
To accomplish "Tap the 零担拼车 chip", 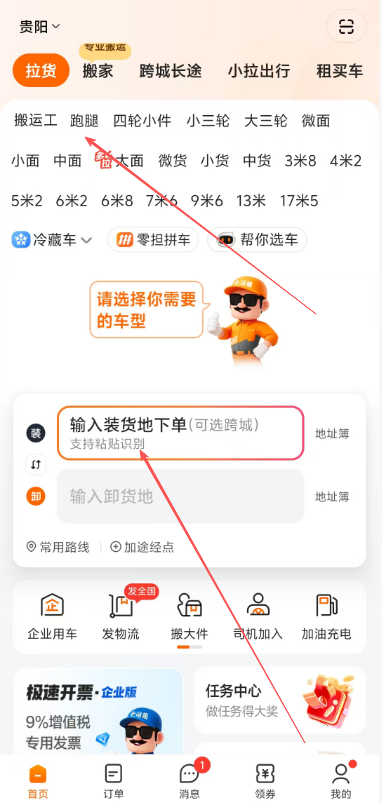I will (153, 240).
